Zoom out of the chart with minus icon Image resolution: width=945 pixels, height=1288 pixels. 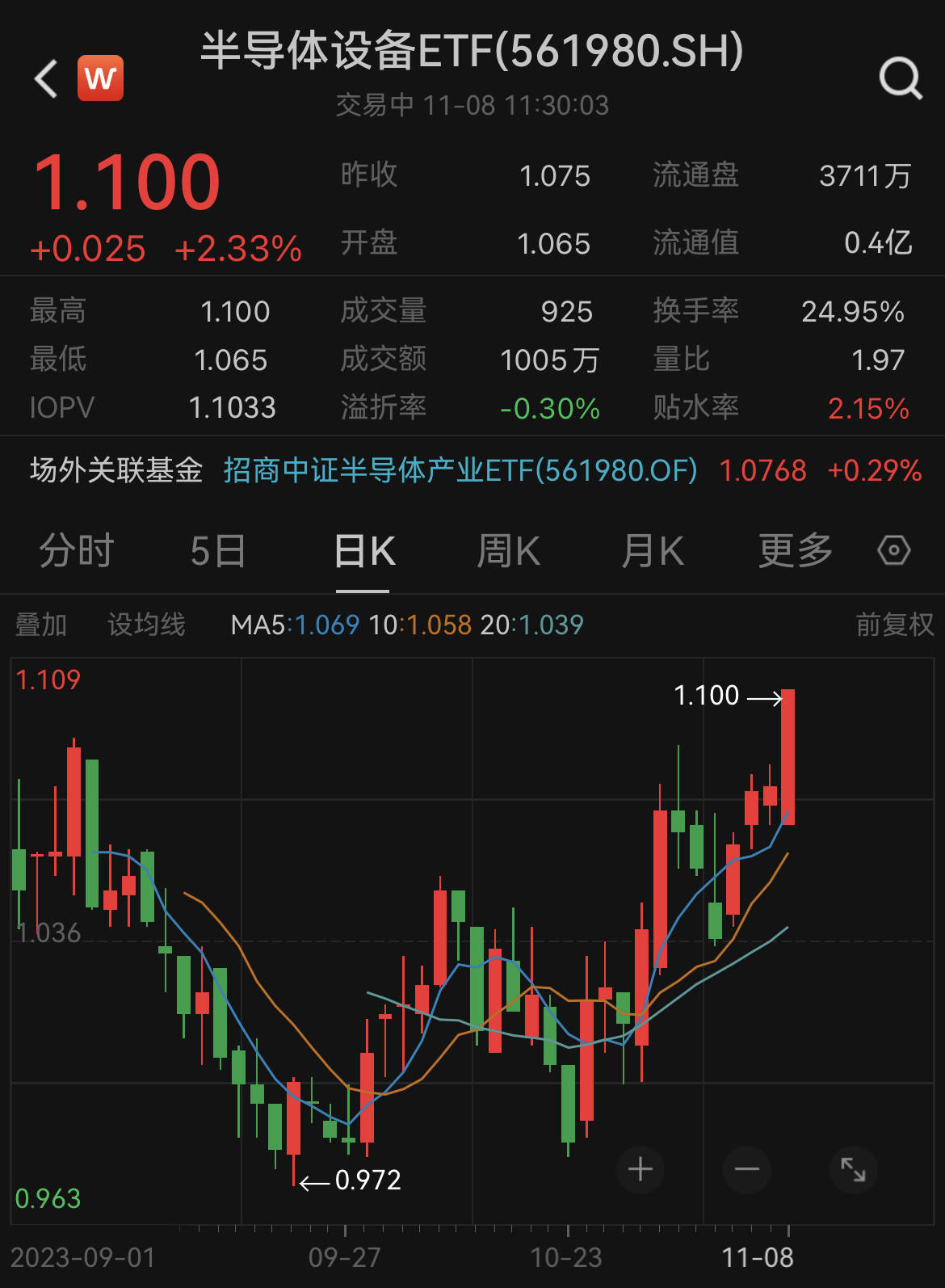pos(745,1168)
